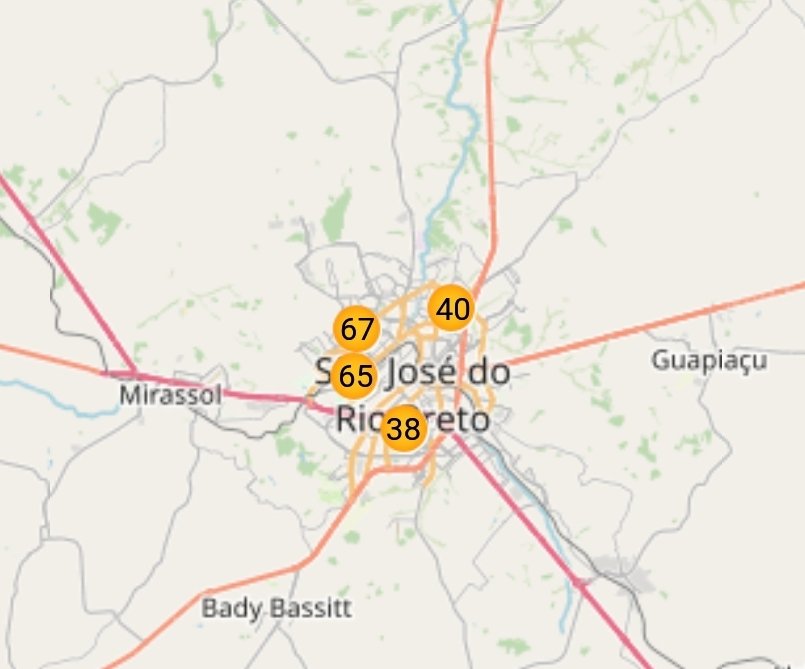Select the cluster marker numbered 38

(x=403, y=429)
